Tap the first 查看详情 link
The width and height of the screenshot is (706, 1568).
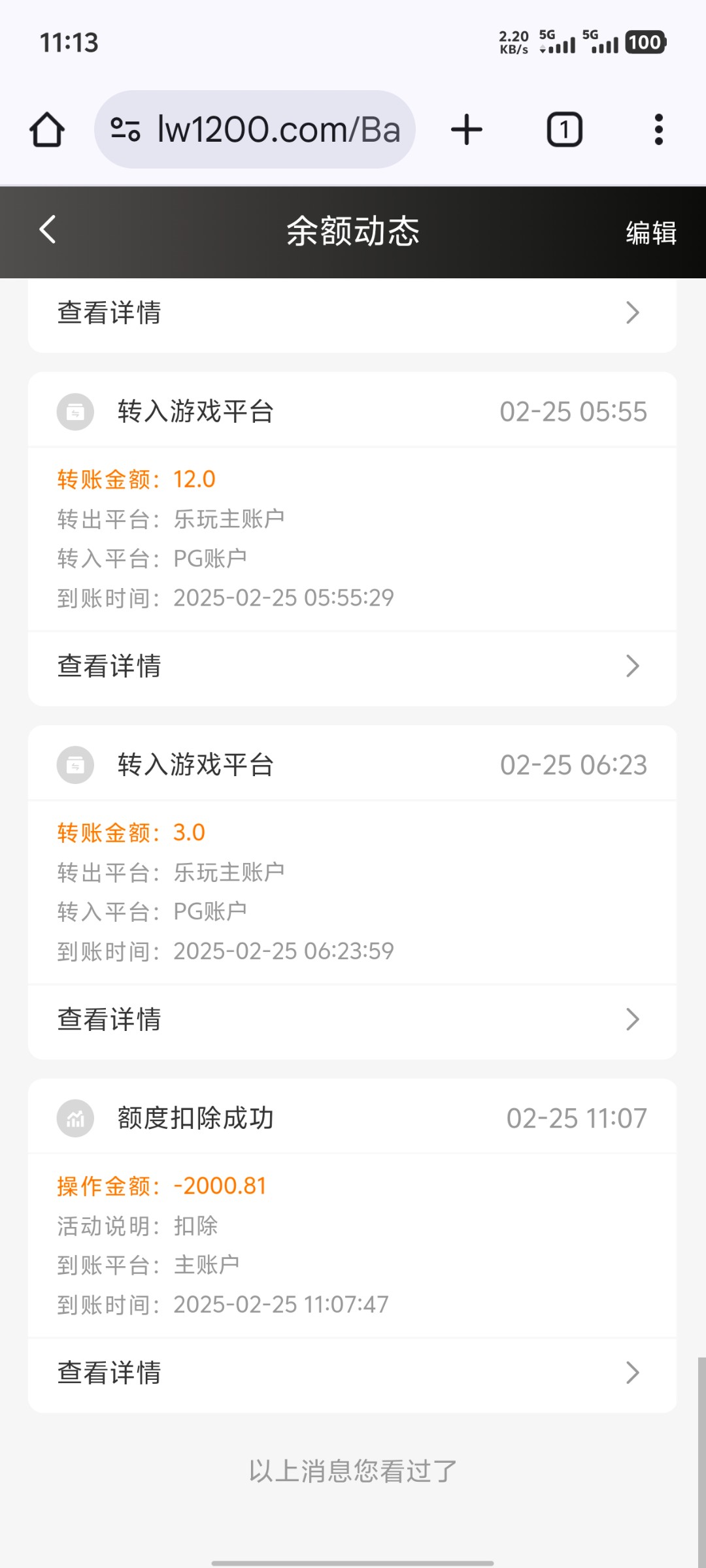coord(109,314)
